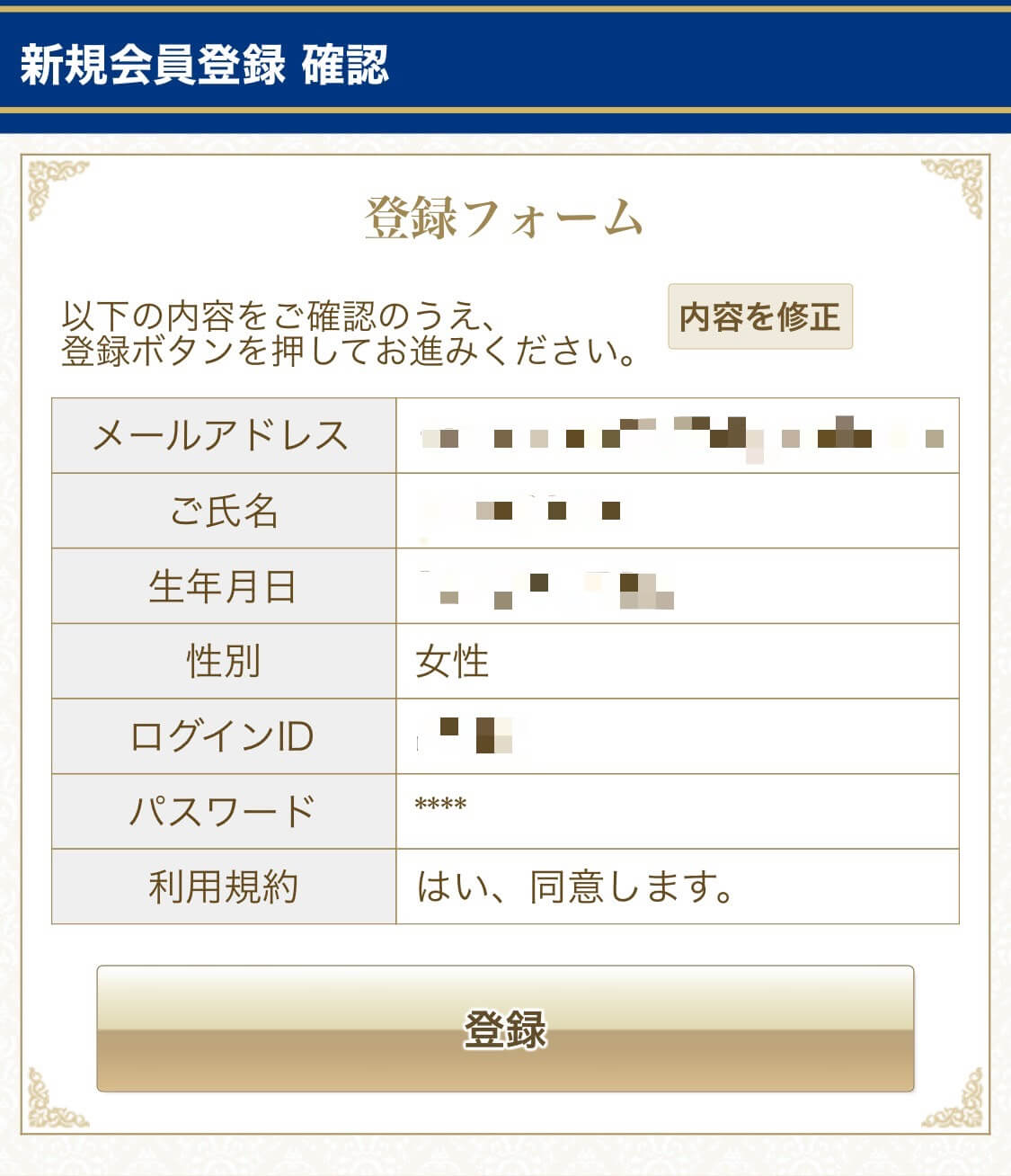Tap the 内容を修正 button to edit details
1011x1176 pixels.
(759, 316)
